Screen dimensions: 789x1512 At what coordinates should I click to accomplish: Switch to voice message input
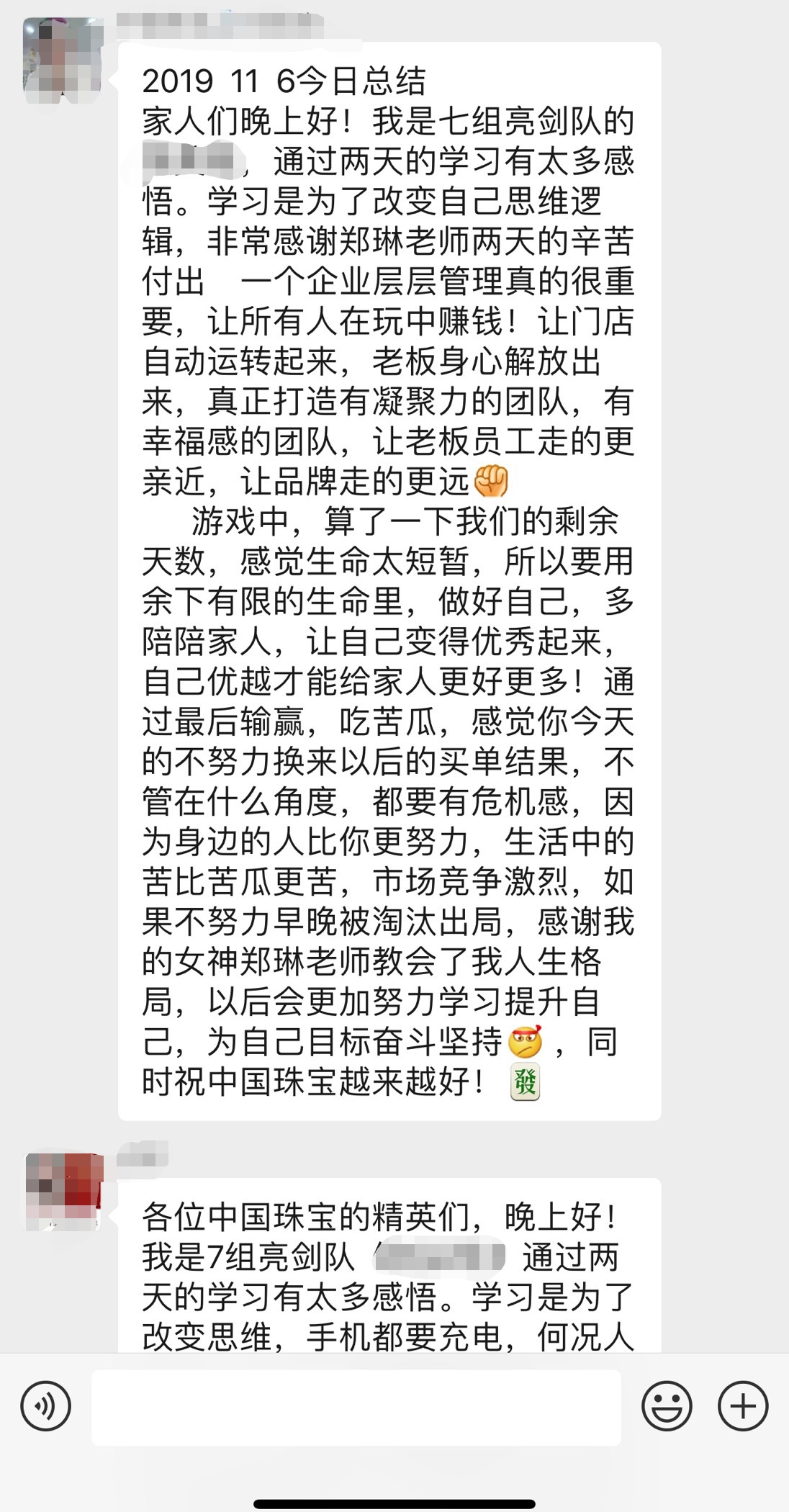click(46, 1405)
